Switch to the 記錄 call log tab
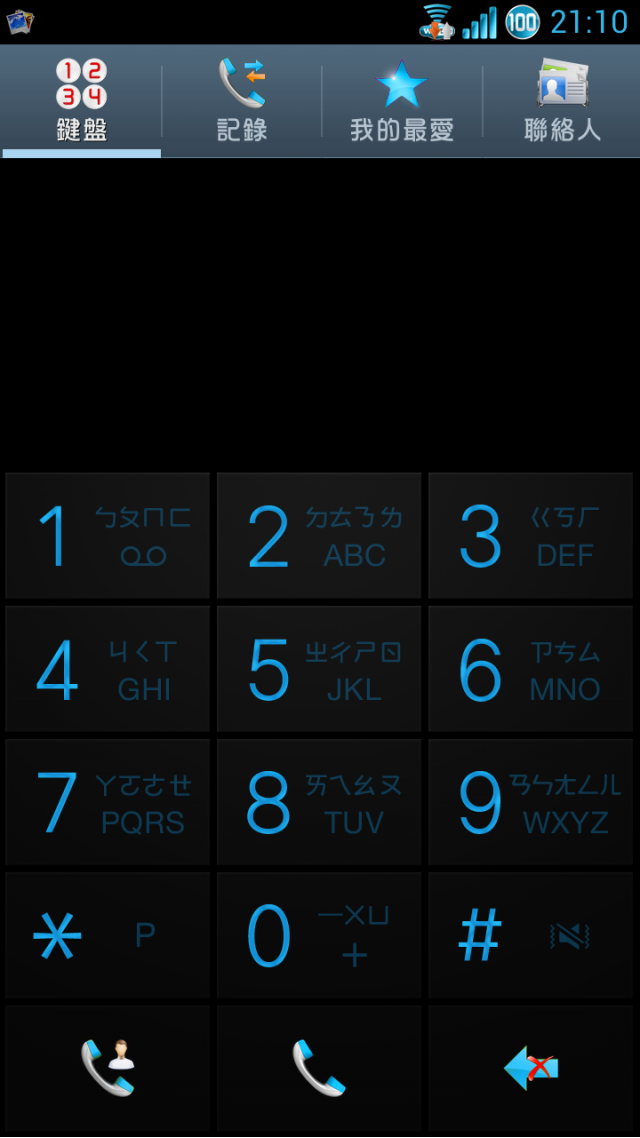 (242, 100)
